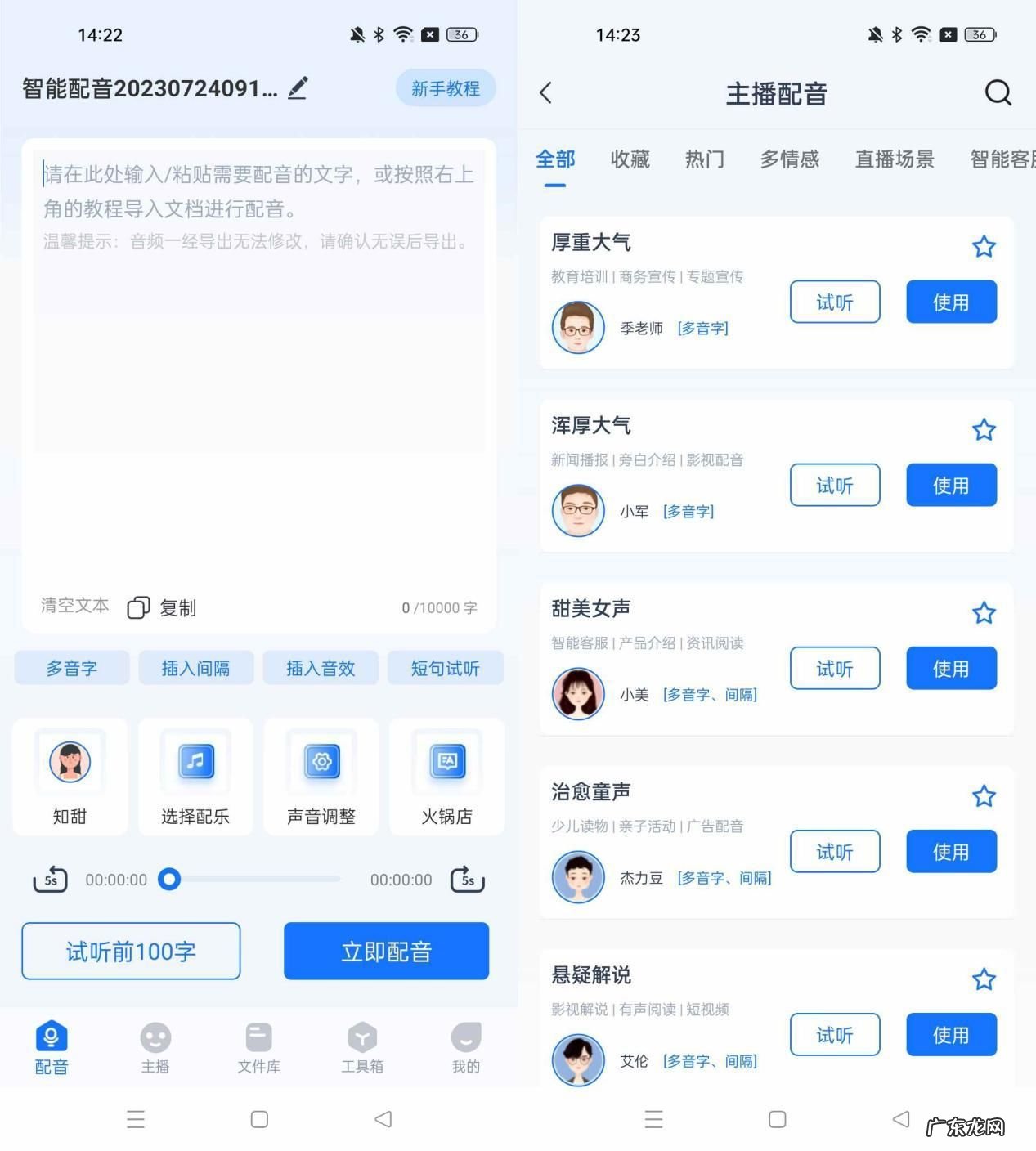Open search on the 主播配音 page
This screenshot has height=1151, width=1036.
tap(998, 93)
